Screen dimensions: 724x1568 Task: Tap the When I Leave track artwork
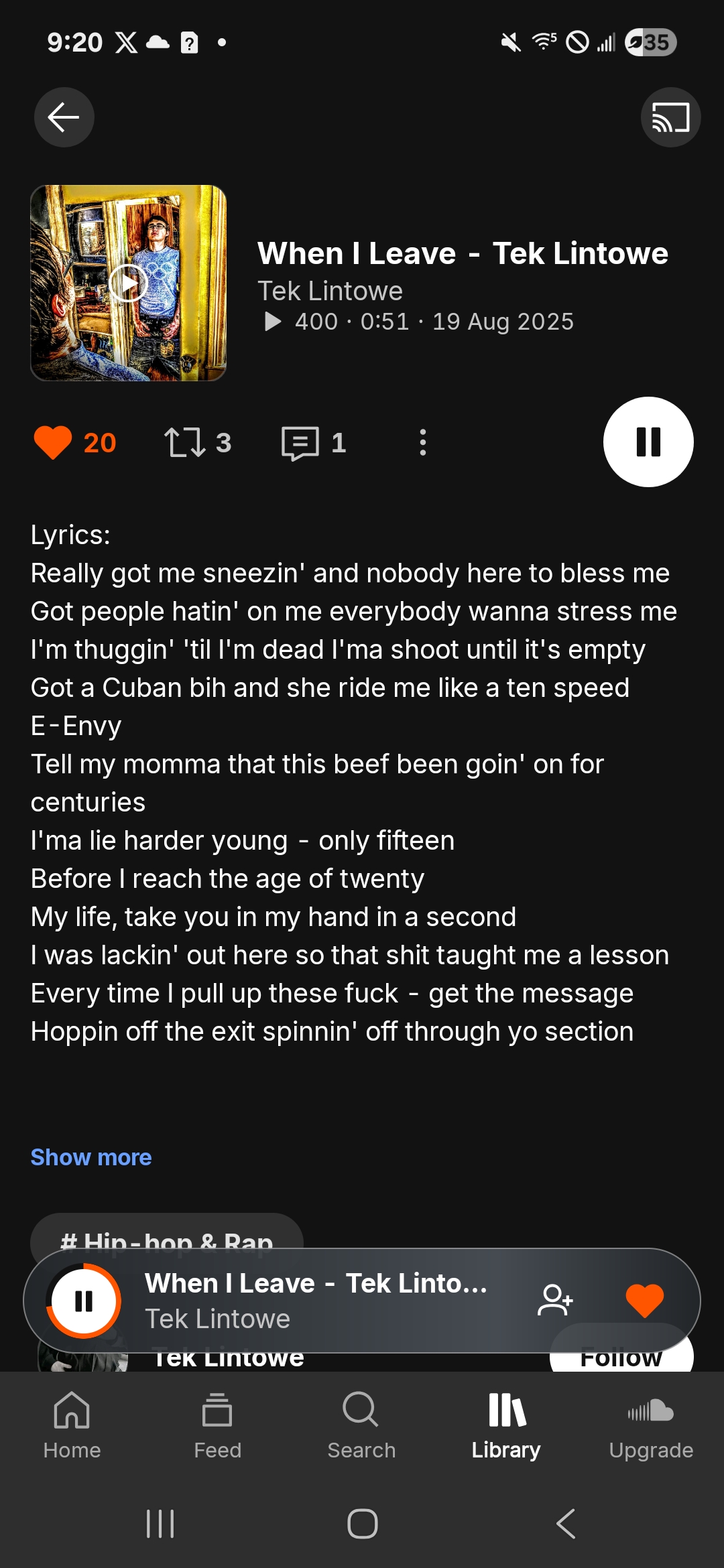[x=128, y=283]
